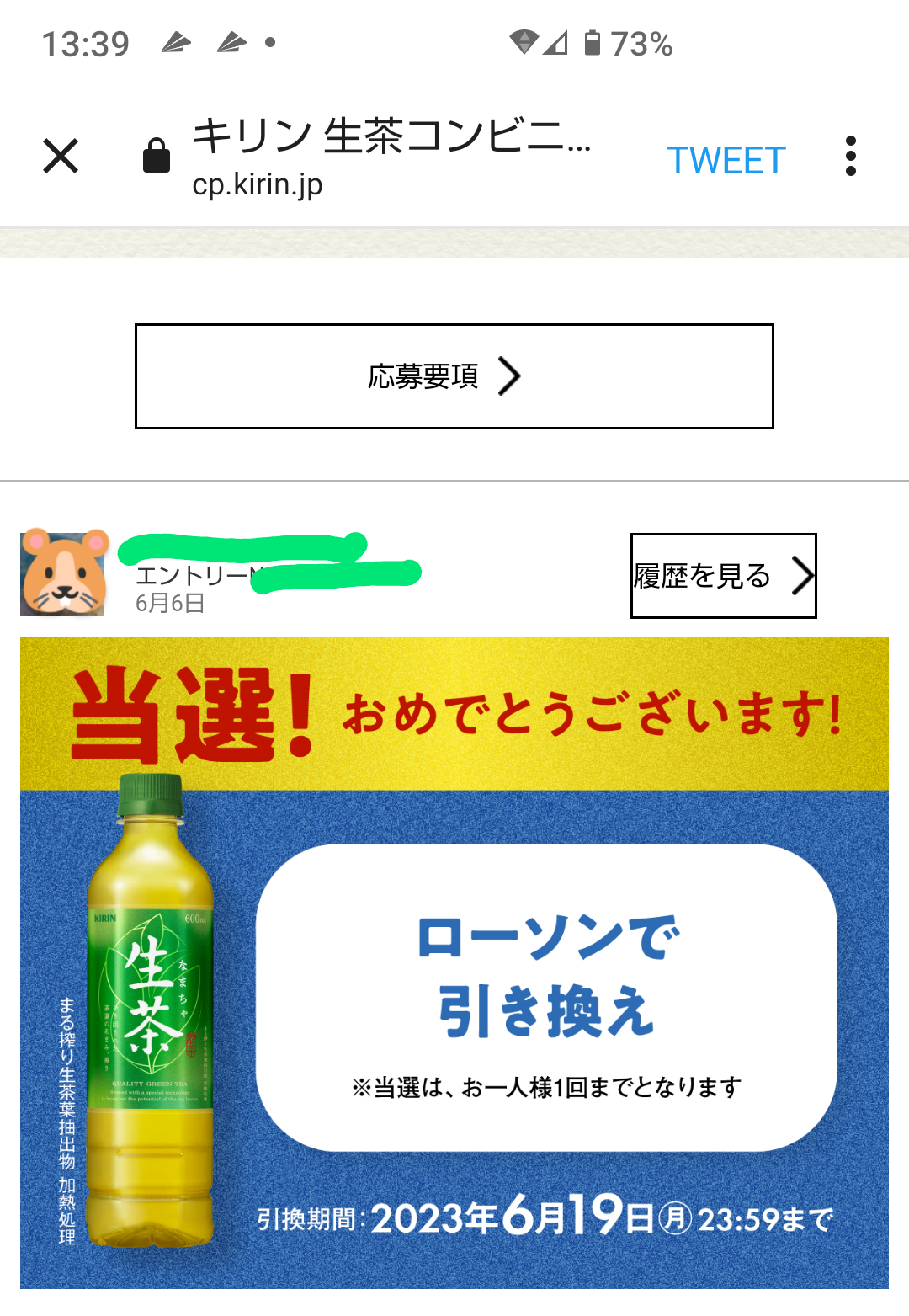Screen dimensions: 909x1316
Task: Tap the TWEET button
Action: (x=726, y=160)
